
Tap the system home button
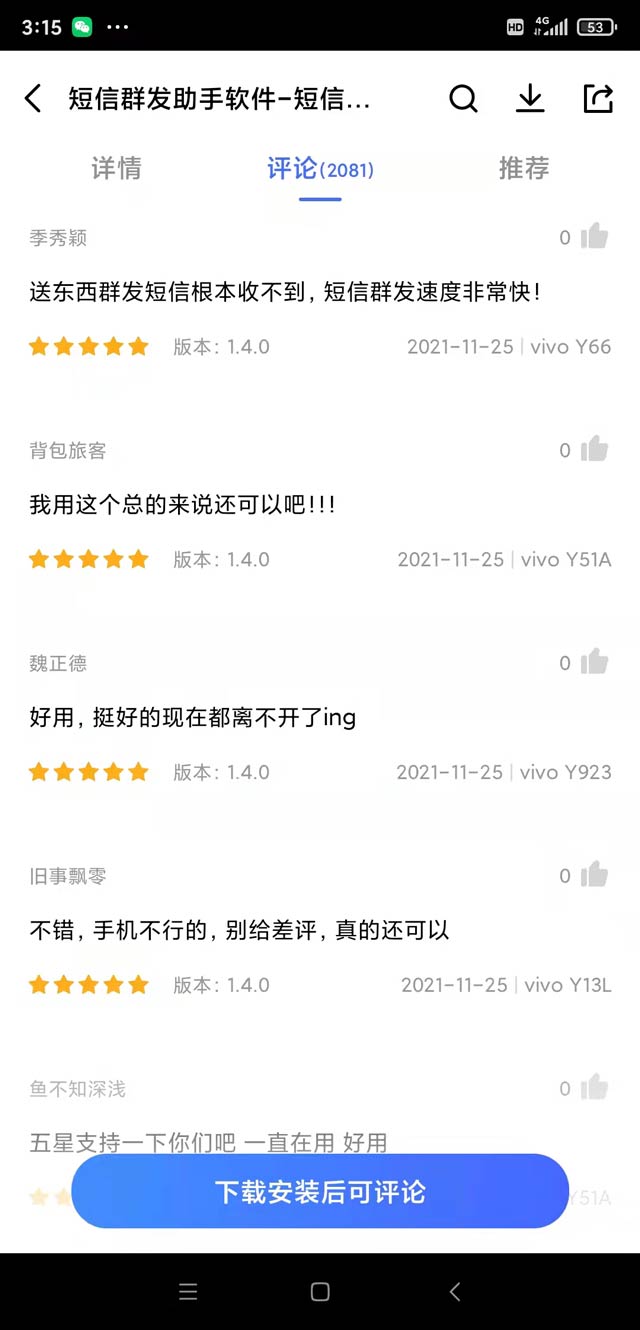320,1292
